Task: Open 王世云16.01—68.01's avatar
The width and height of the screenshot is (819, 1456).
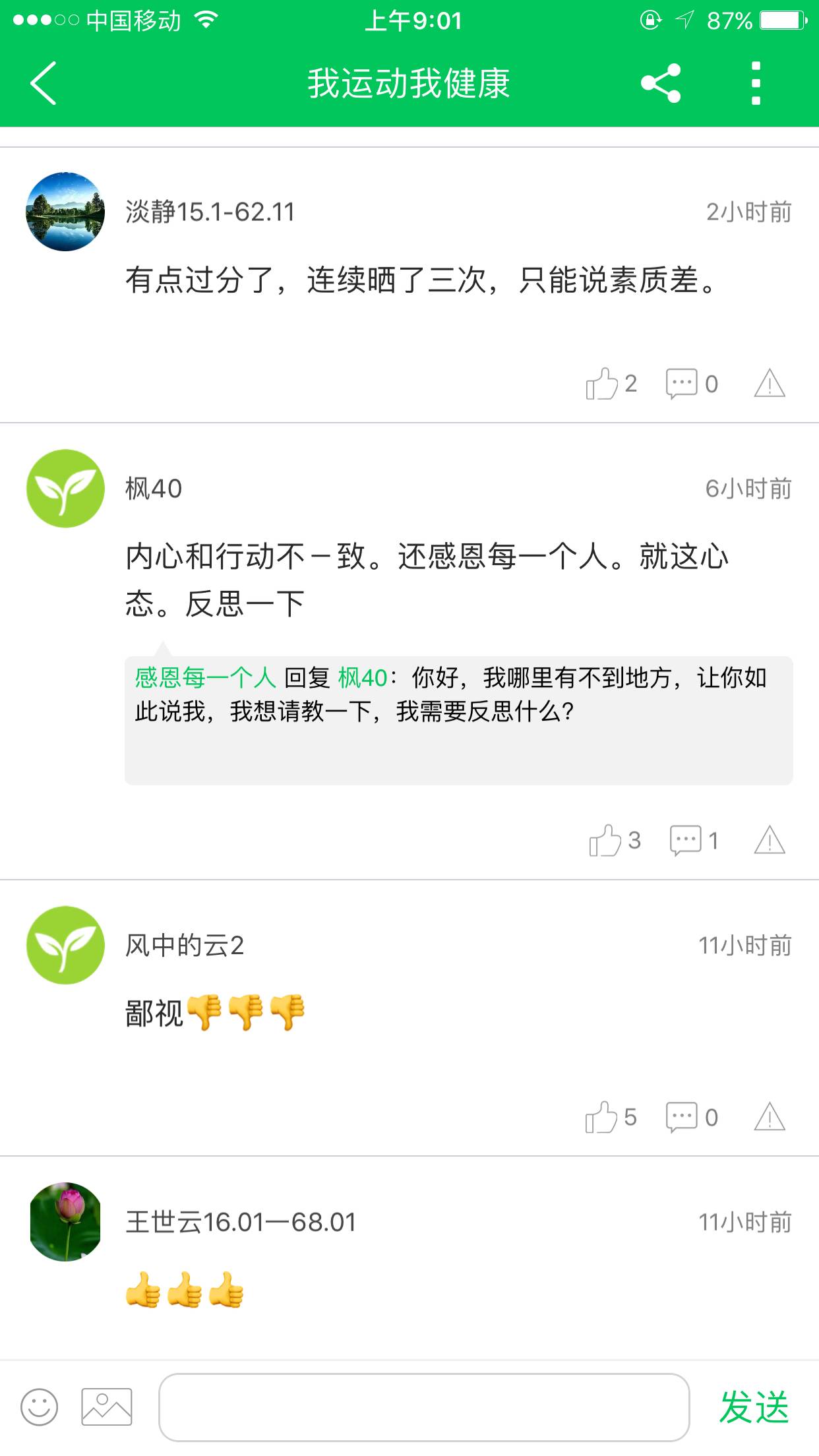Action: 65,1221
